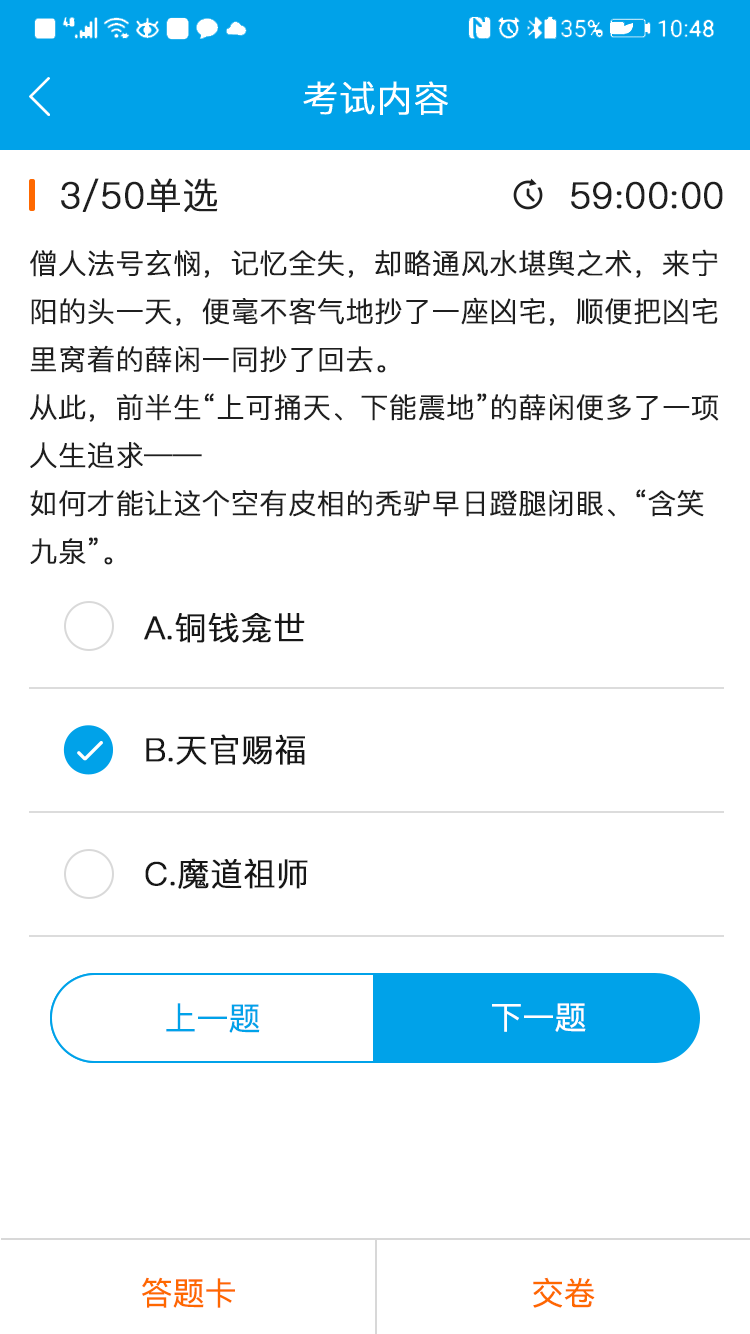Viewport: 750px width, 1334px height.
Task: Pick option C 魔道祖师
Action: (x=89, y=874)
